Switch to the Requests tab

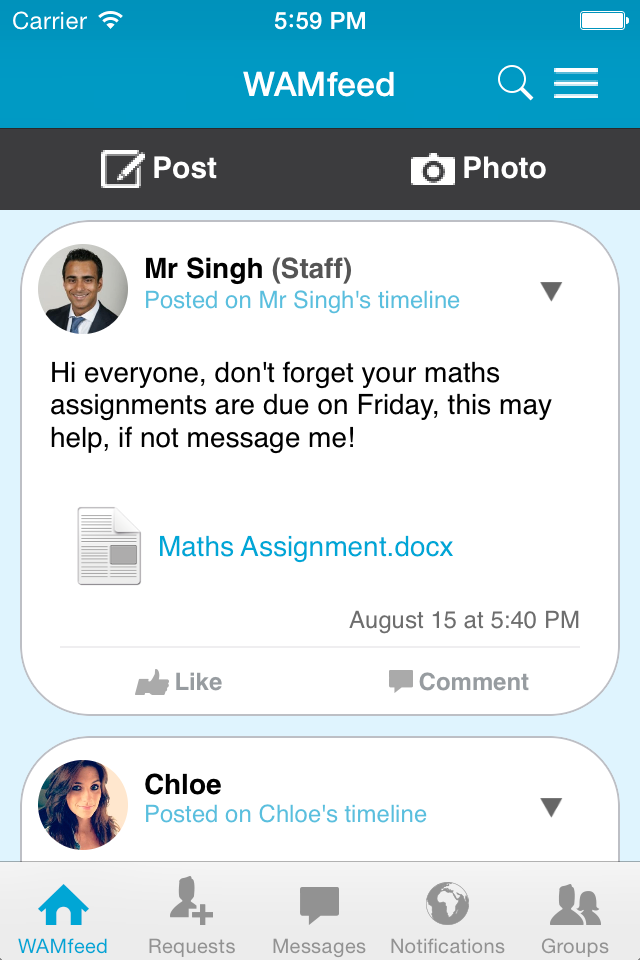tap(191, 920)
